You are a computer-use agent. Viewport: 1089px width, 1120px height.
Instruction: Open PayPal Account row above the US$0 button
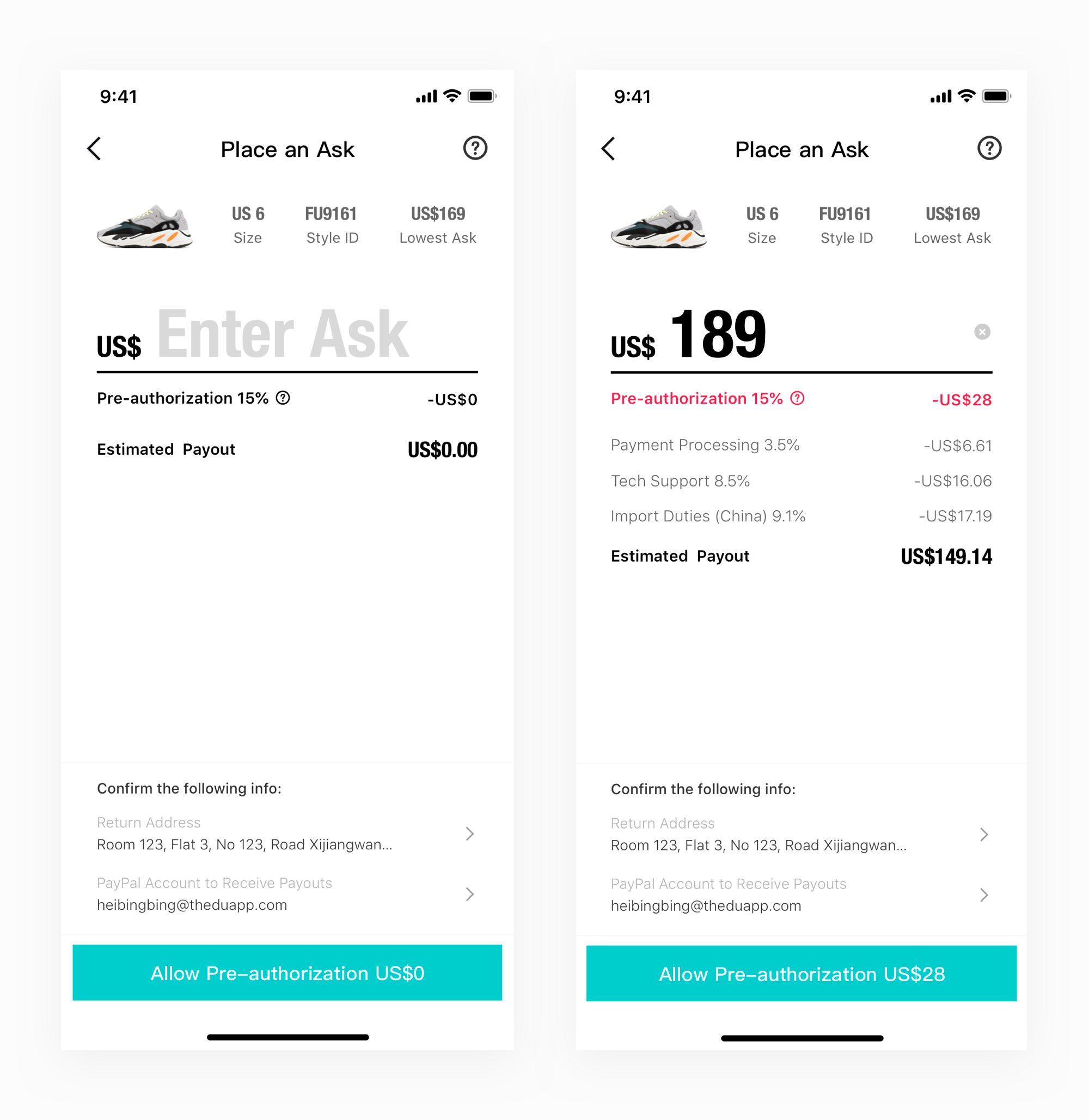point(286,894)
